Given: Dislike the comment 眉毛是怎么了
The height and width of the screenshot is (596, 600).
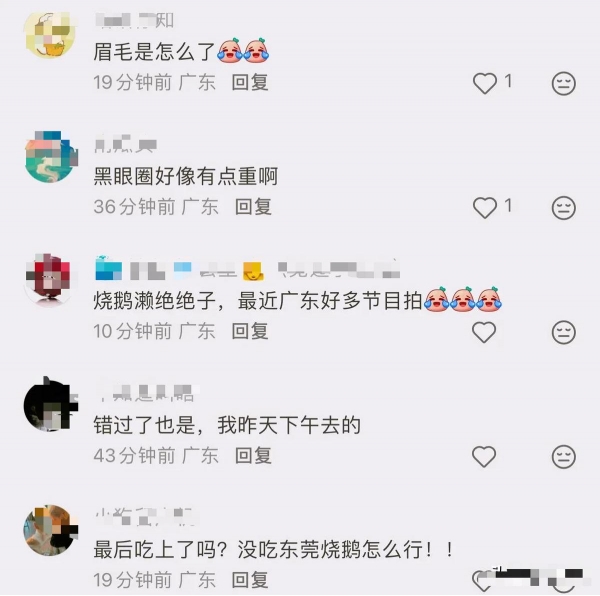Looking at the screenshot, I should pos(564,83).
